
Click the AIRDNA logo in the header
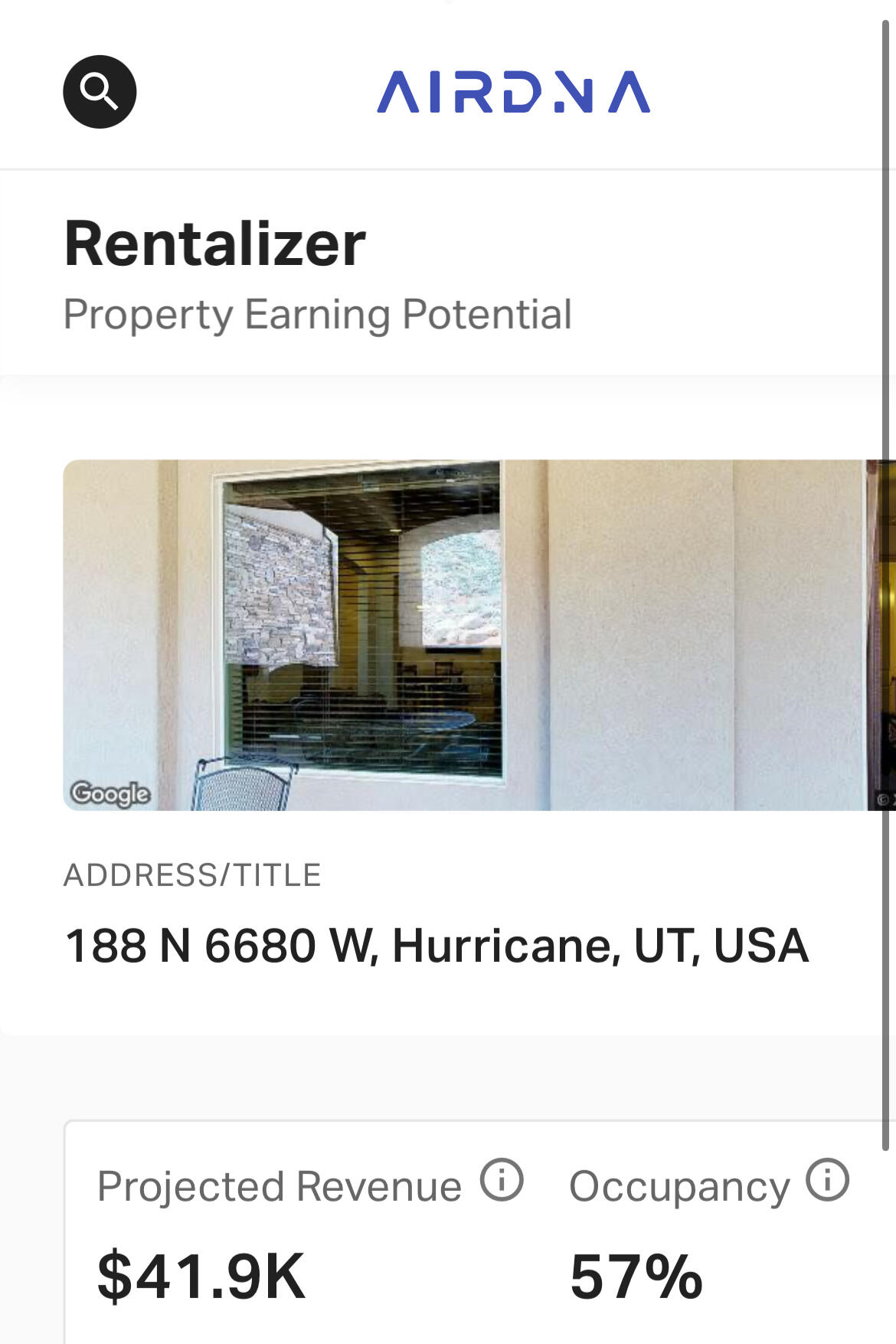(x=513, y=92)
